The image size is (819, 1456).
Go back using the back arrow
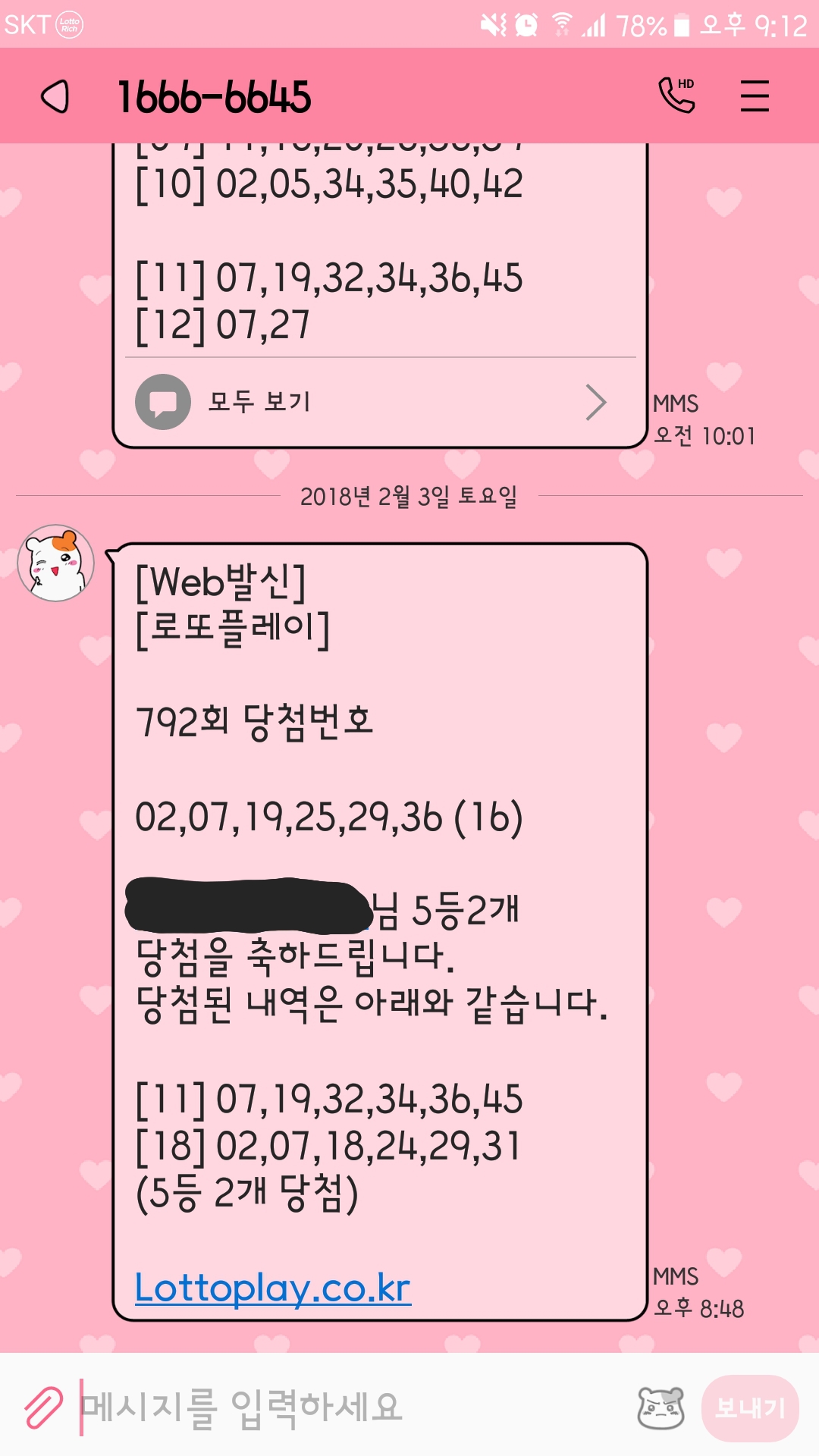[x=55, y=97]
